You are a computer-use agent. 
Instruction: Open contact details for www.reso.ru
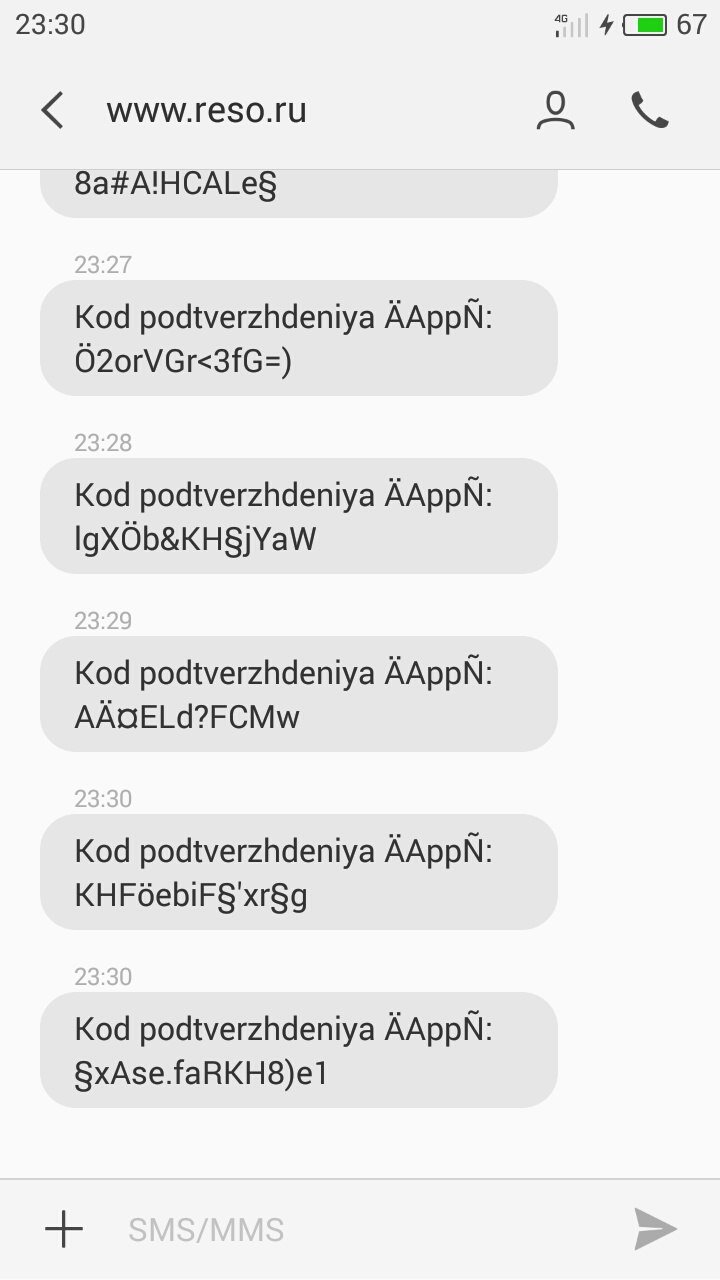tap(555, 111)
